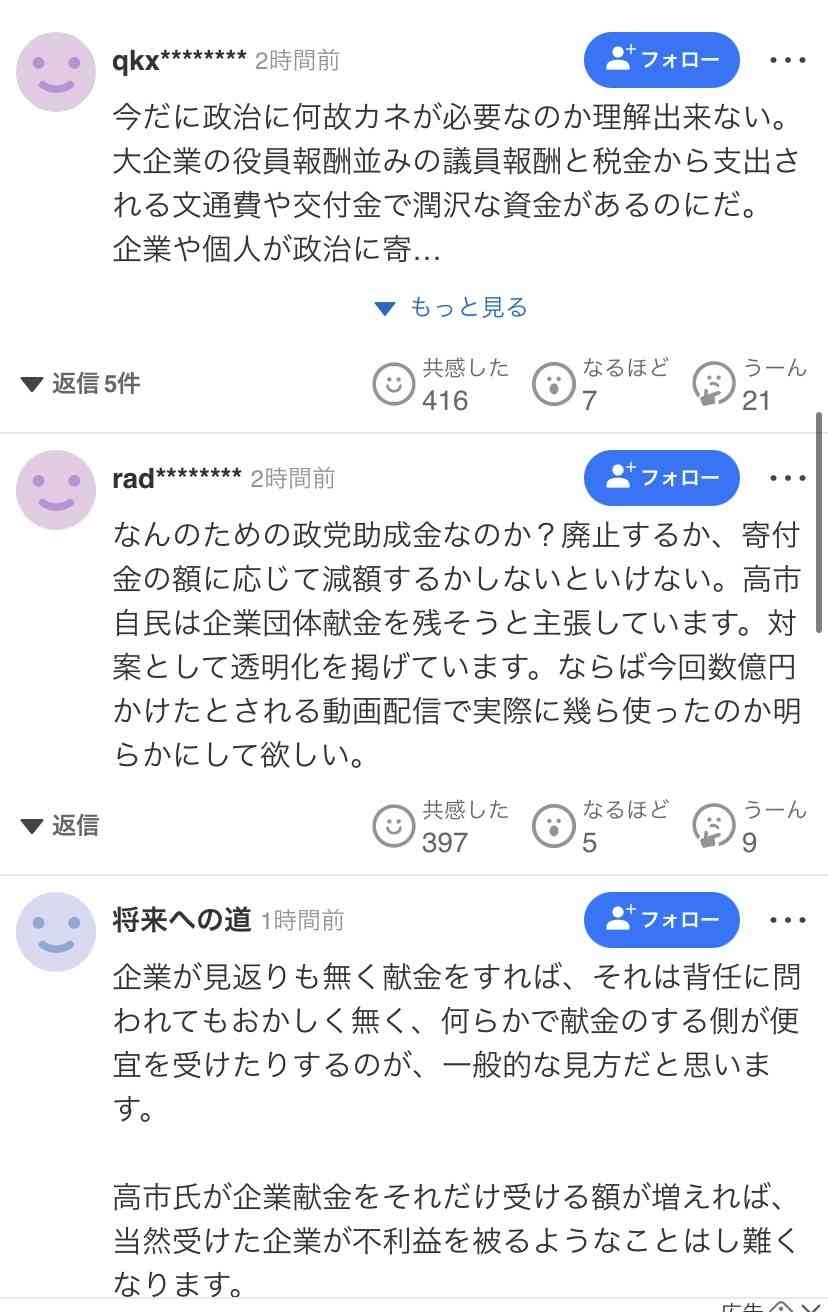Open the options menu on rad's comment

[x=788, y=478]
